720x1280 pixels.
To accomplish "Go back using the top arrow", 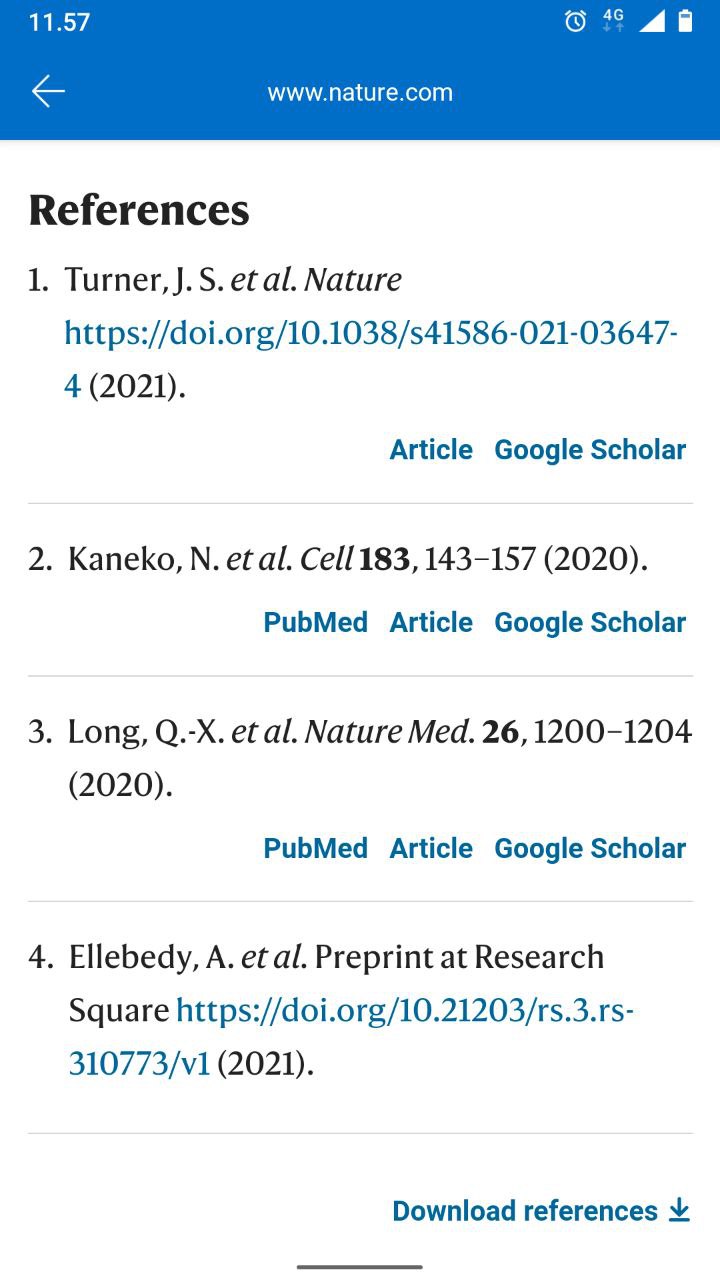I will (48, 92).
